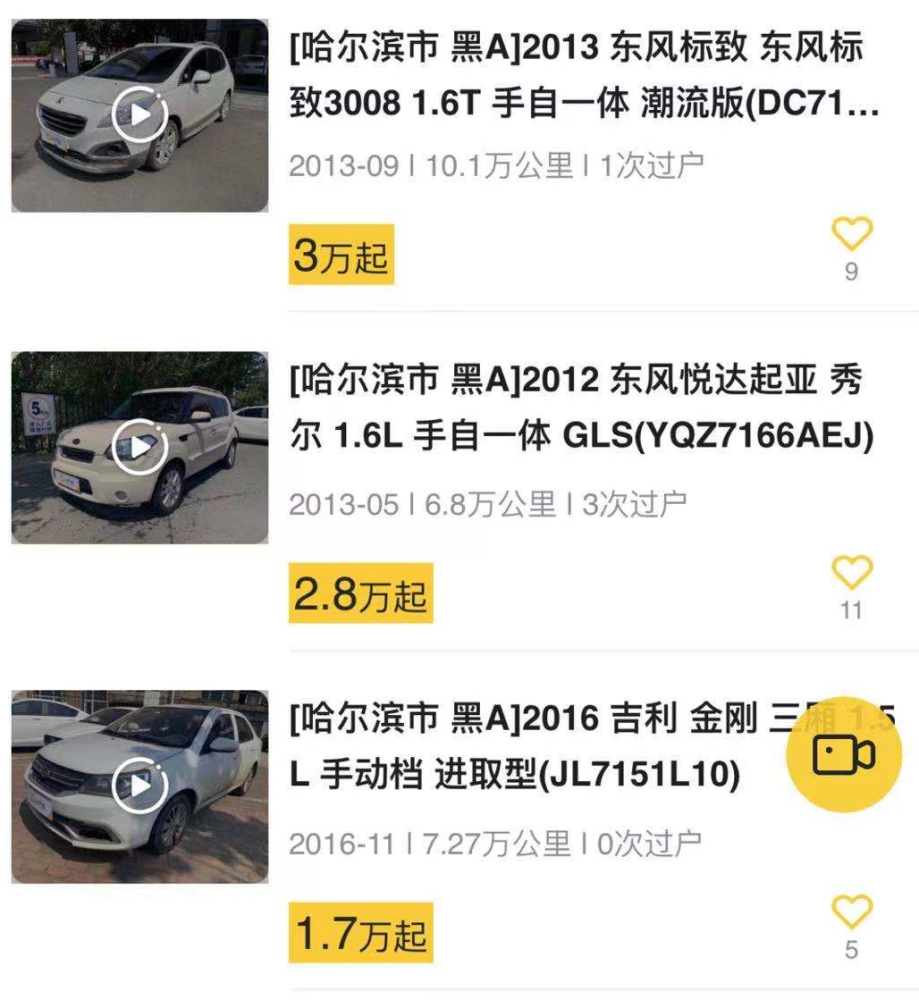This screenshot has width=919, height=1000.
Task: Play video of the 2012 起亚 秀尔
Action: 140,447
